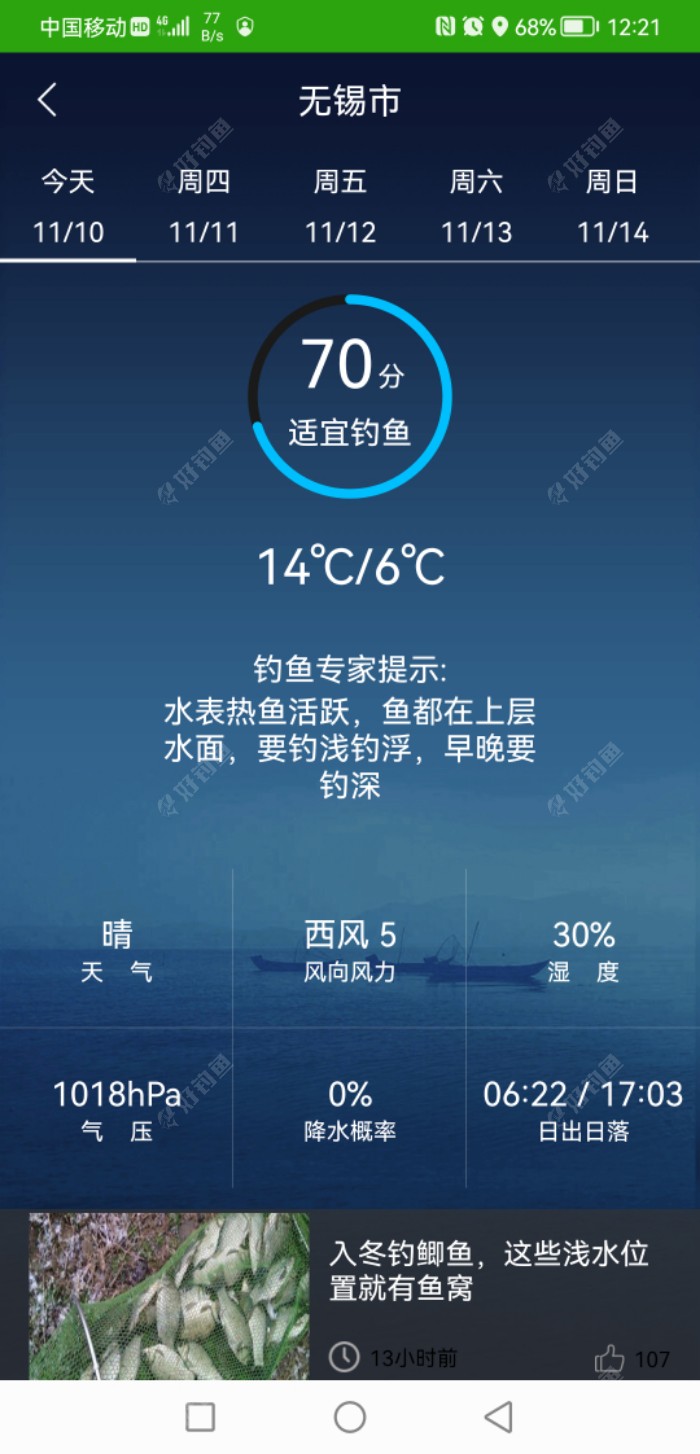Switch to 周五 11/12 forecast
700x1454 pixels.
pos(340,207)
